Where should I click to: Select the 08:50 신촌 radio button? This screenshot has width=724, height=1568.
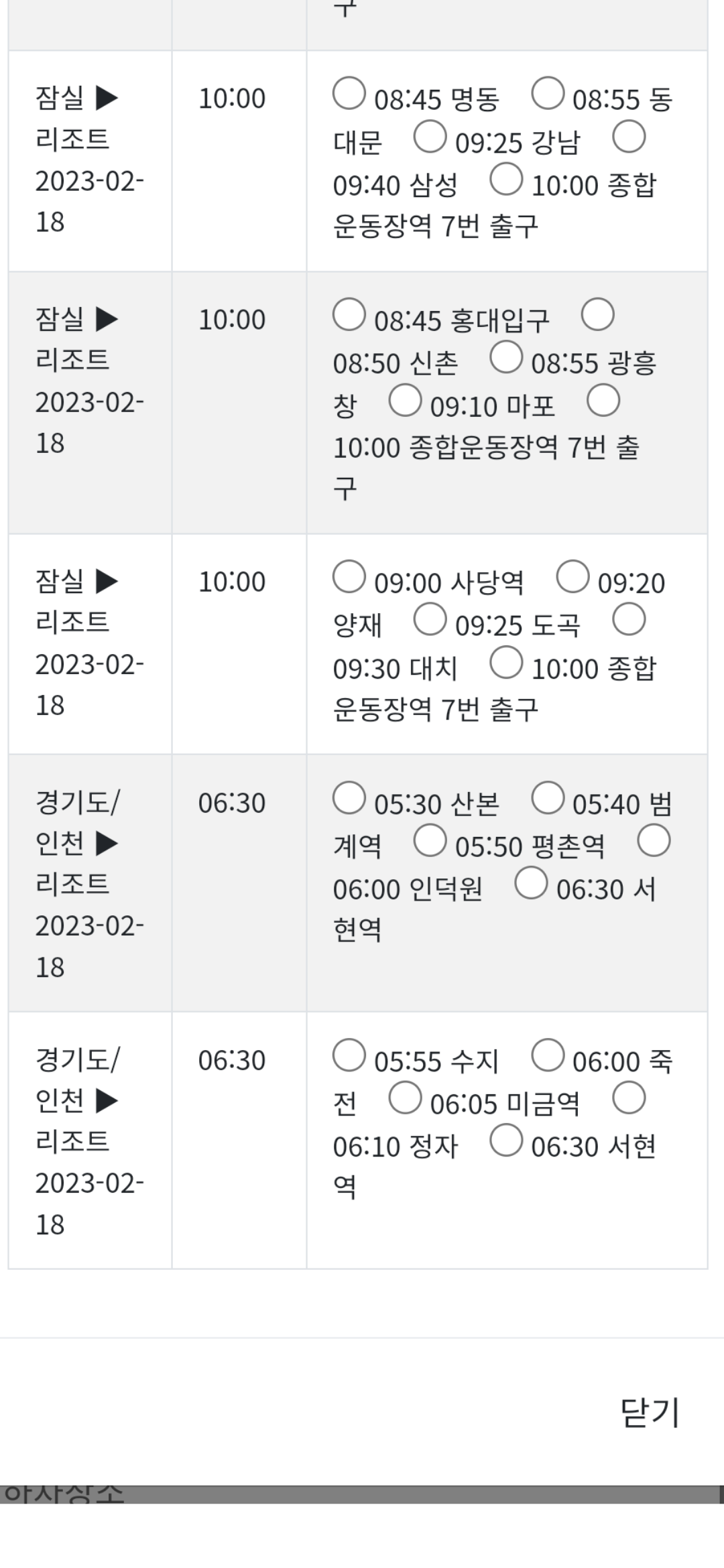[597, 315]
